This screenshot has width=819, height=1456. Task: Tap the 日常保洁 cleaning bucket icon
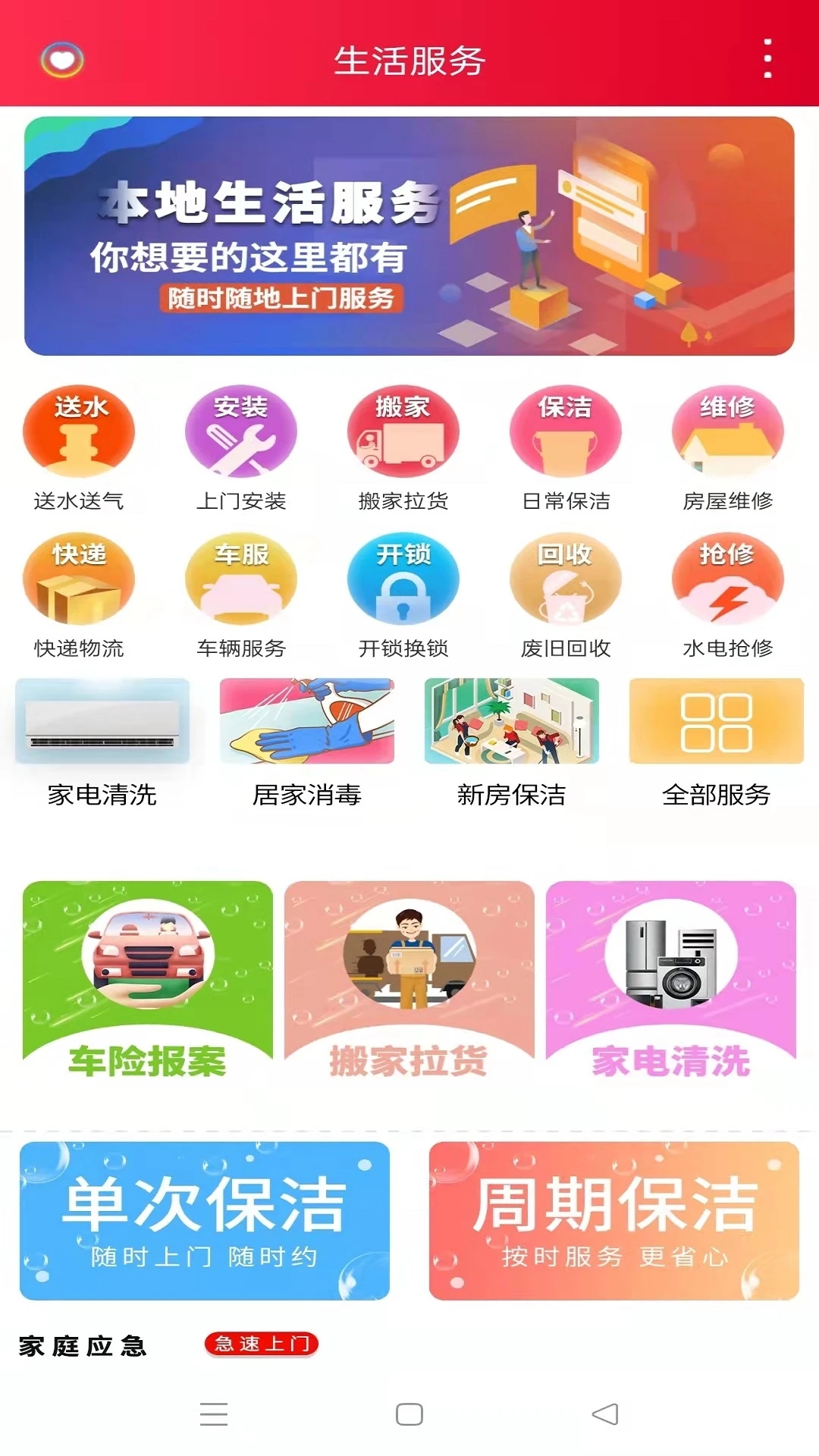[565, 432]
